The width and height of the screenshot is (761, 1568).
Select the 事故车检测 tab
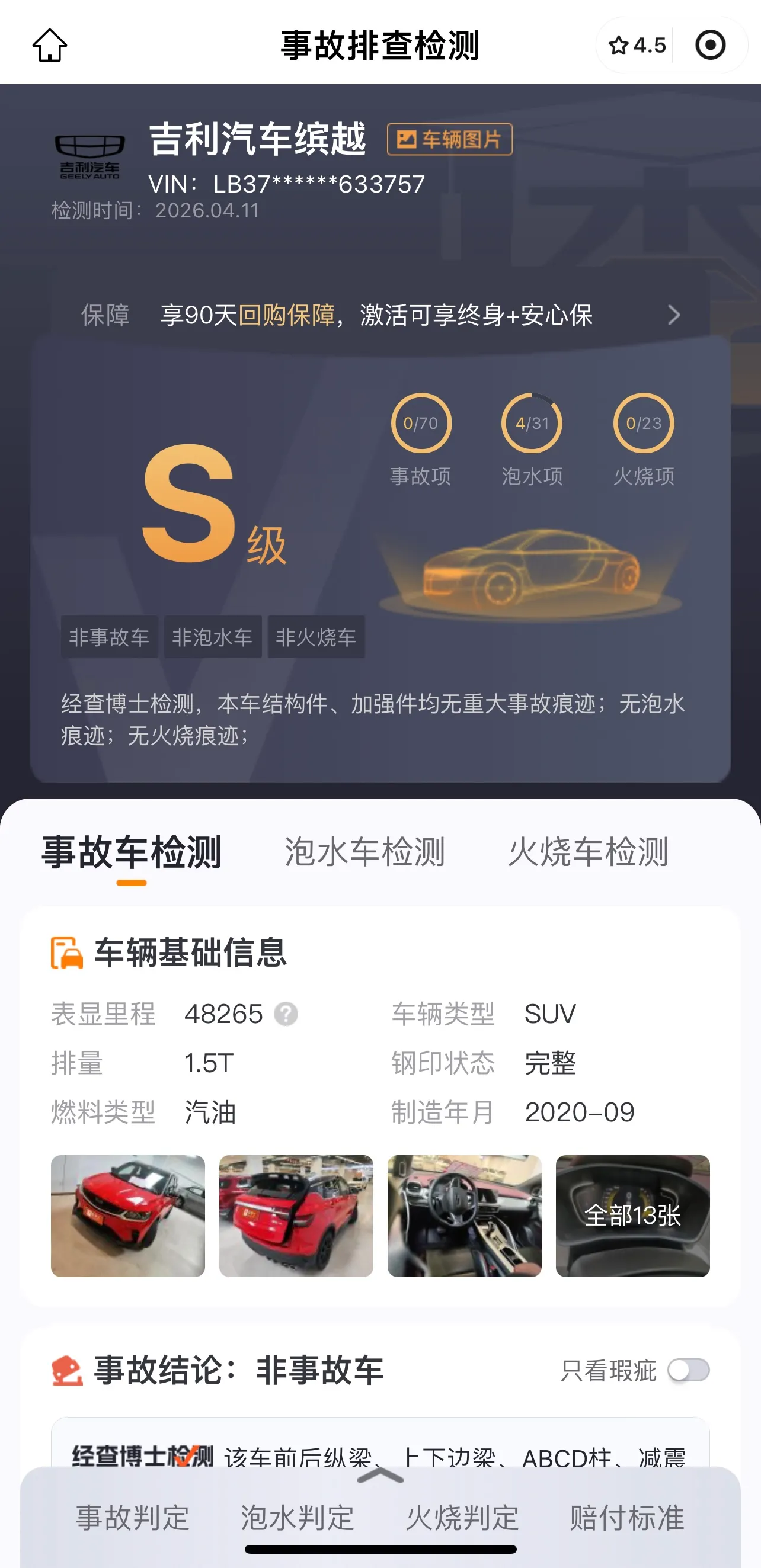click(132, 852)
